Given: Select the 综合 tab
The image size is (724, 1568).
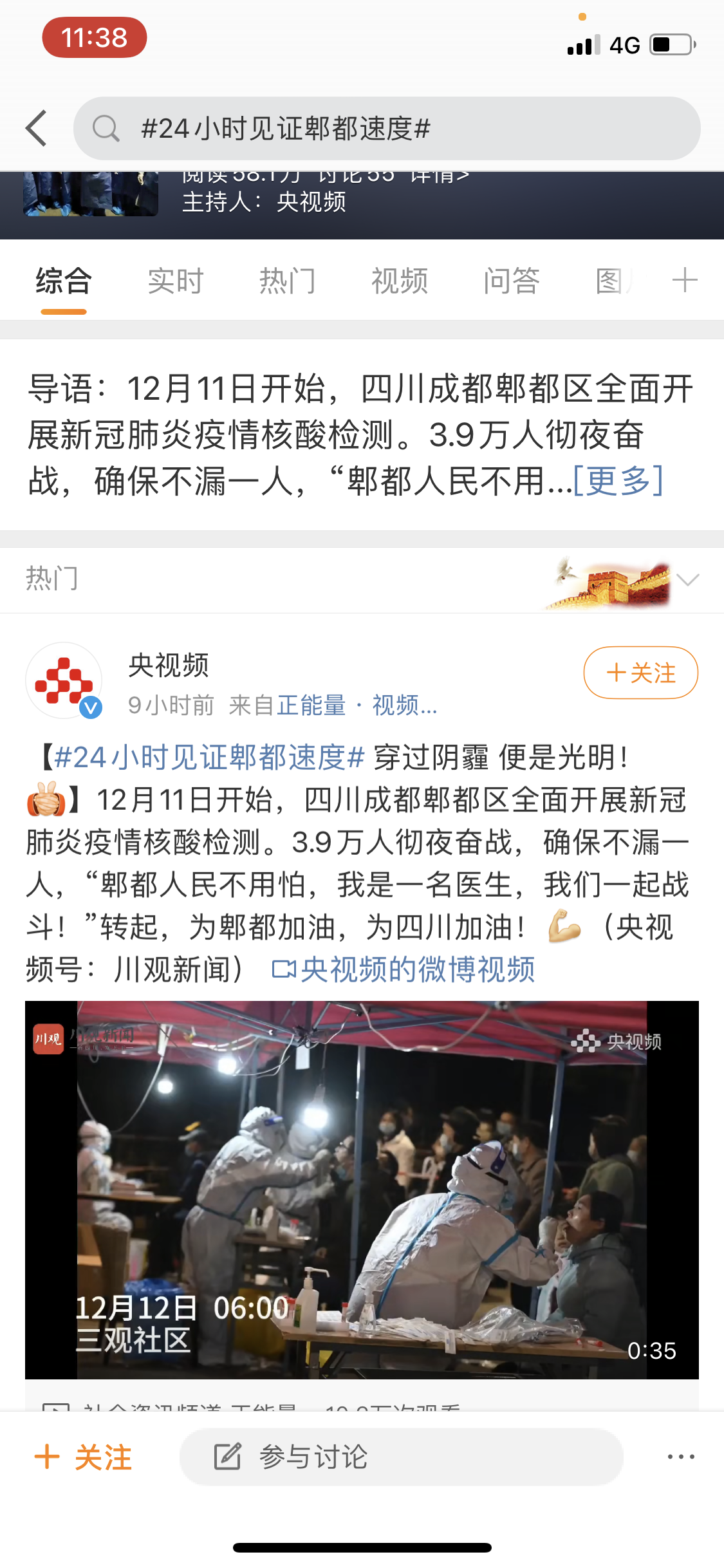Looking at the screenshot, I should (x=63, y=281).
